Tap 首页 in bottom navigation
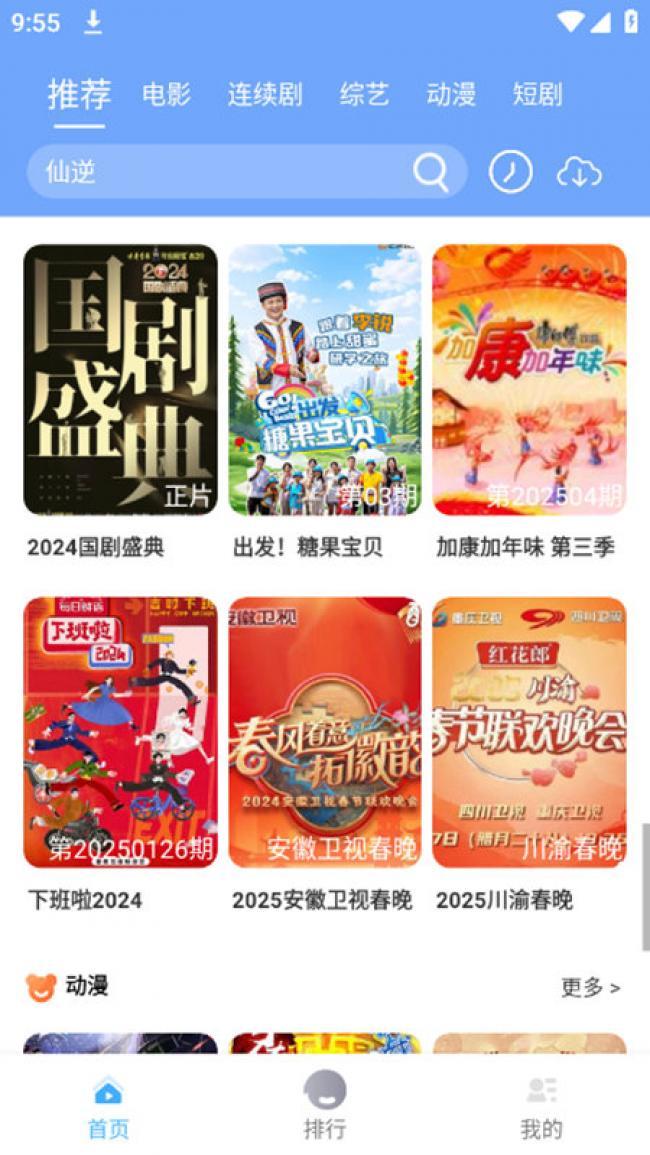Image resolution: width=650 pixels, height=1155 pixels. coord(108,1105)
